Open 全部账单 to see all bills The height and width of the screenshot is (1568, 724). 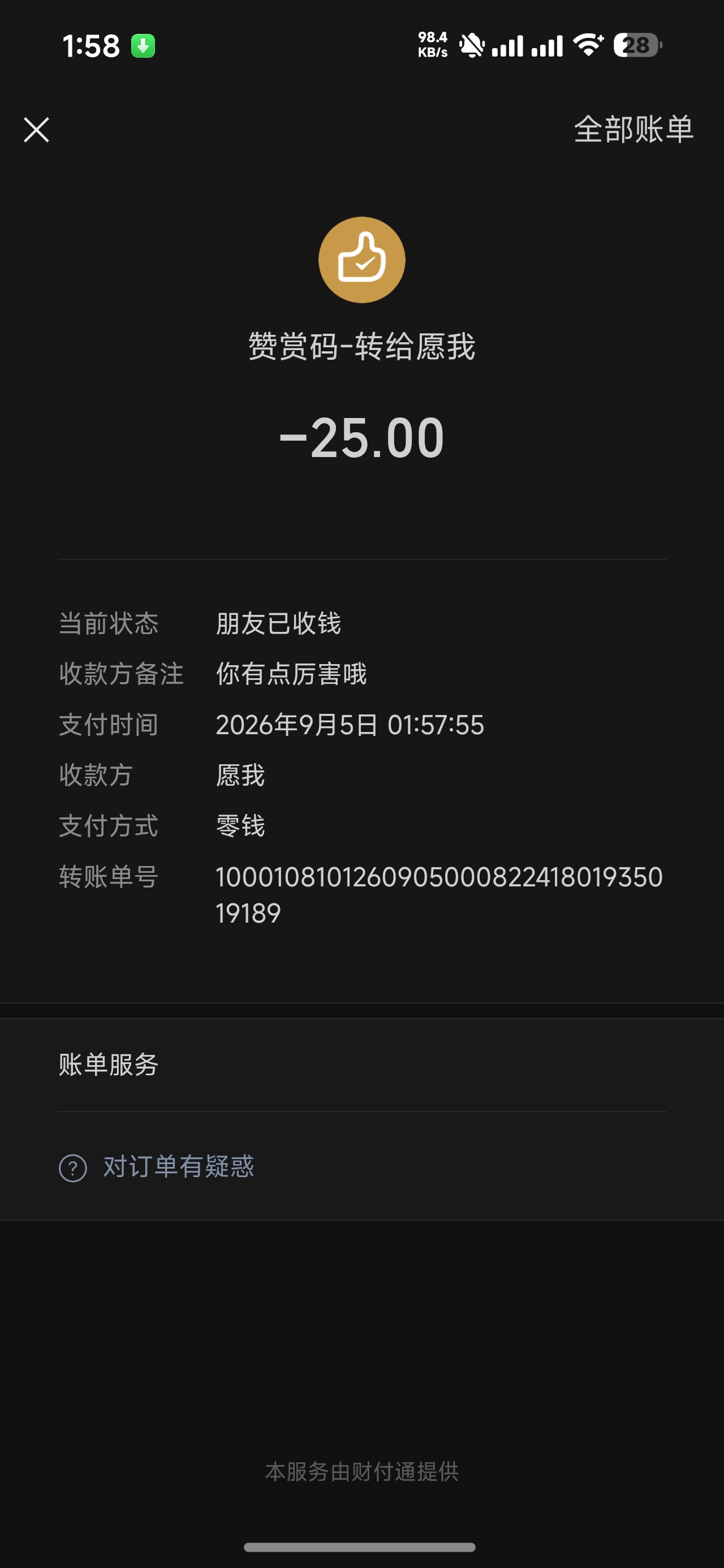click(633, 129)
